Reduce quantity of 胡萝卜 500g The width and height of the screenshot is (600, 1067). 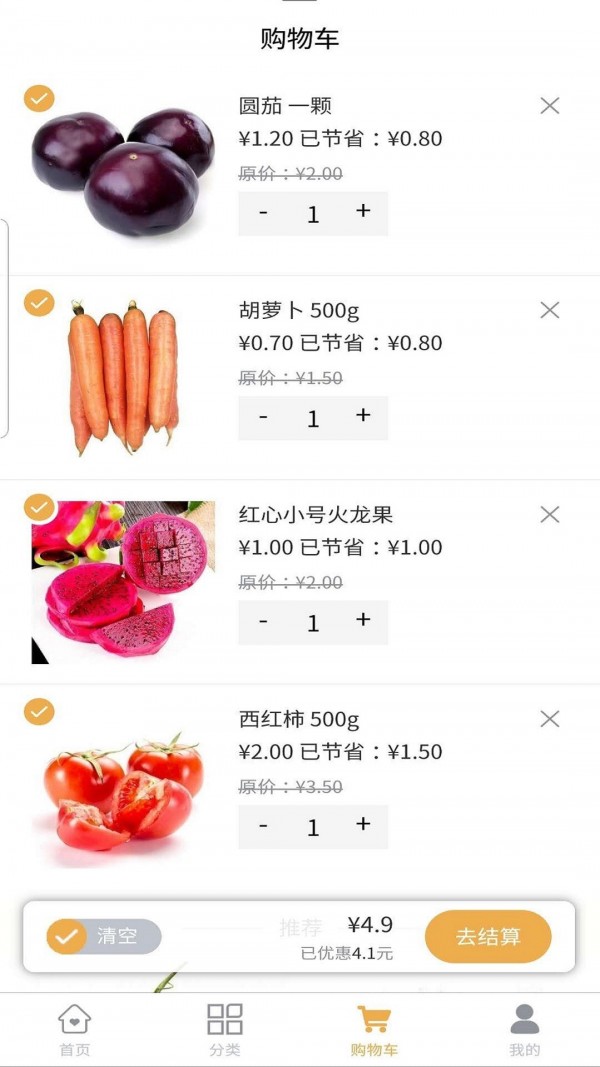[263, 417]
